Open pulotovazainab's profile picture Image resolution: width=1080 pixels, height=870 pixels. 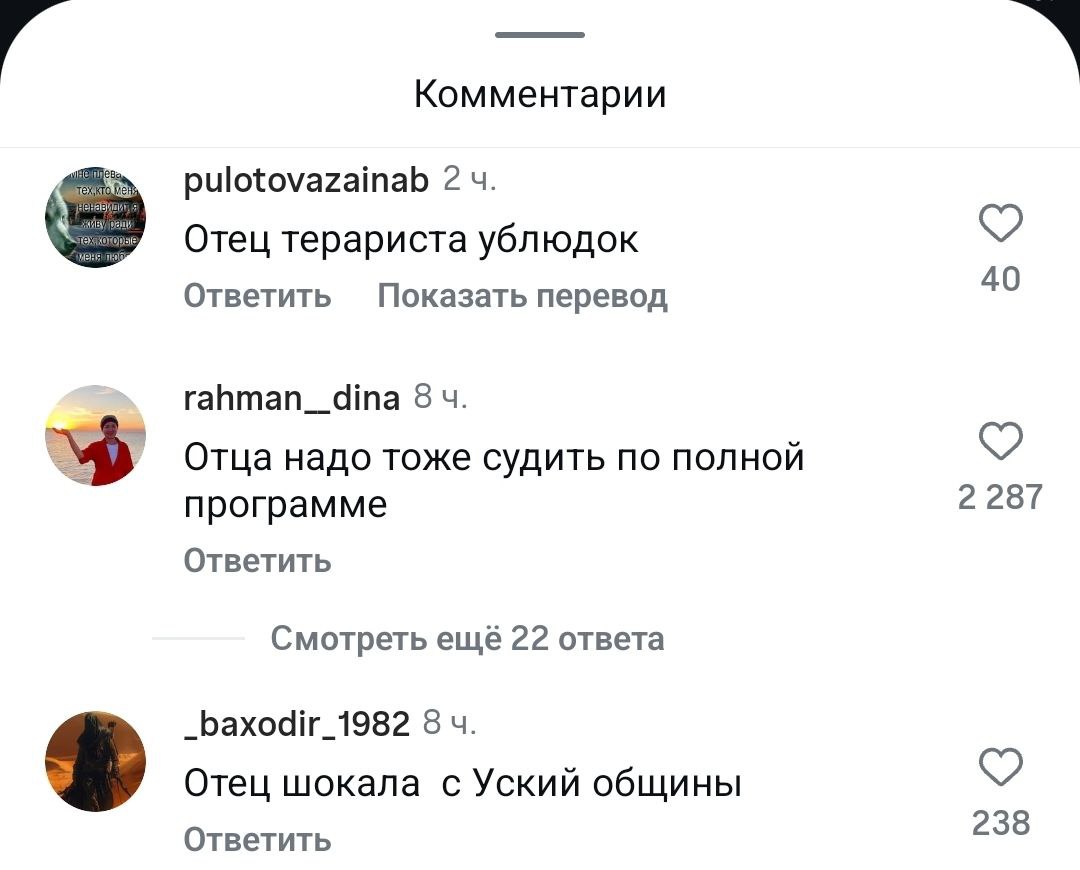pos(96,217)
